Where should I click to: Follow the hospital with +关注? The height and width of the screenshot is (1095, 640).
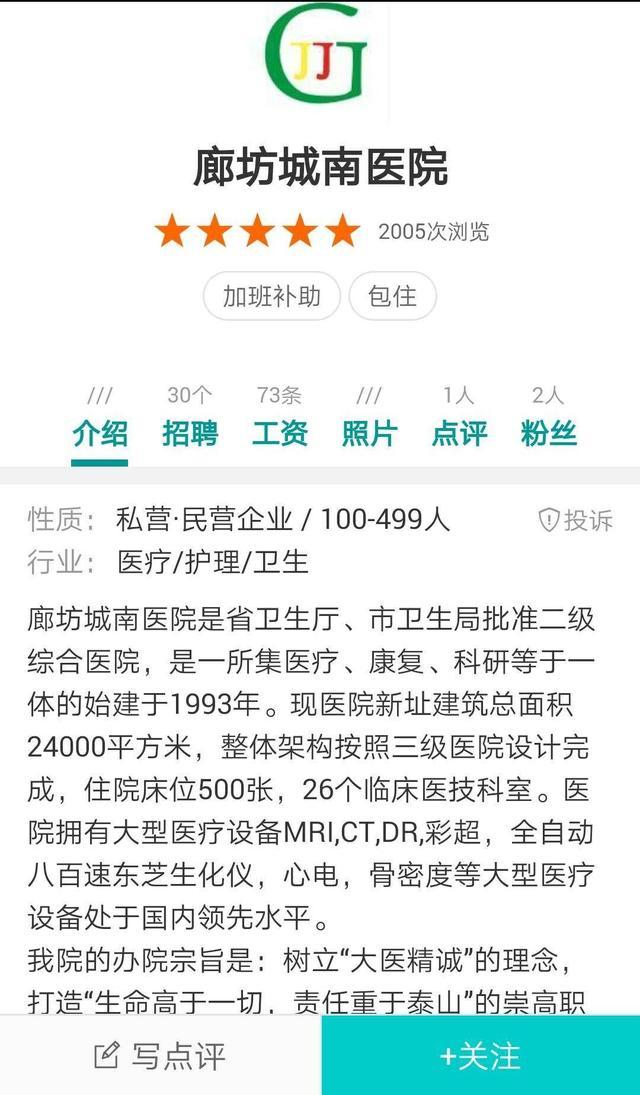480,1056
